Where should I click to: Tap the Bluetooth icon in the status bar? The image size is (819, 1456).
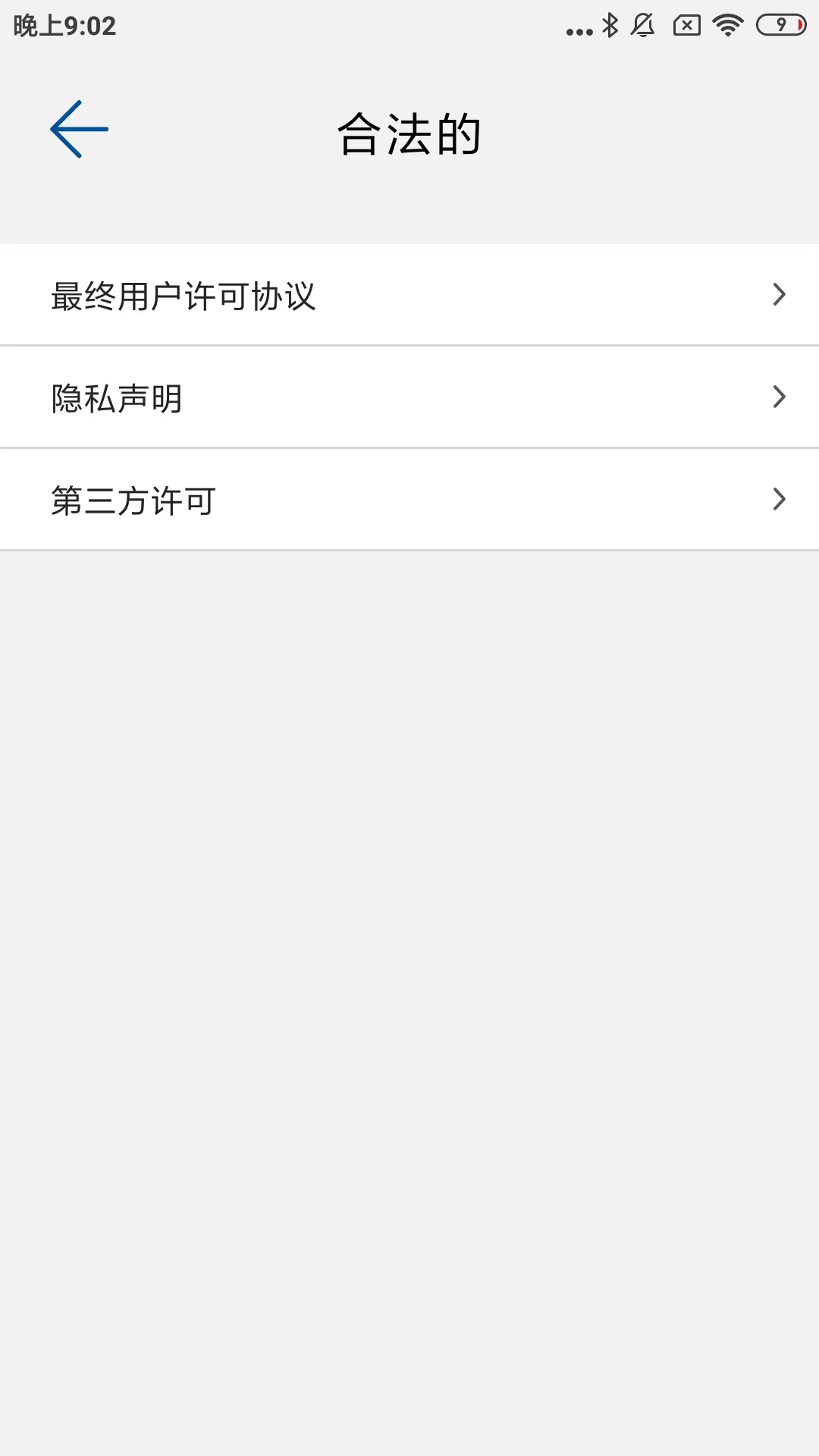pos(610,24)
